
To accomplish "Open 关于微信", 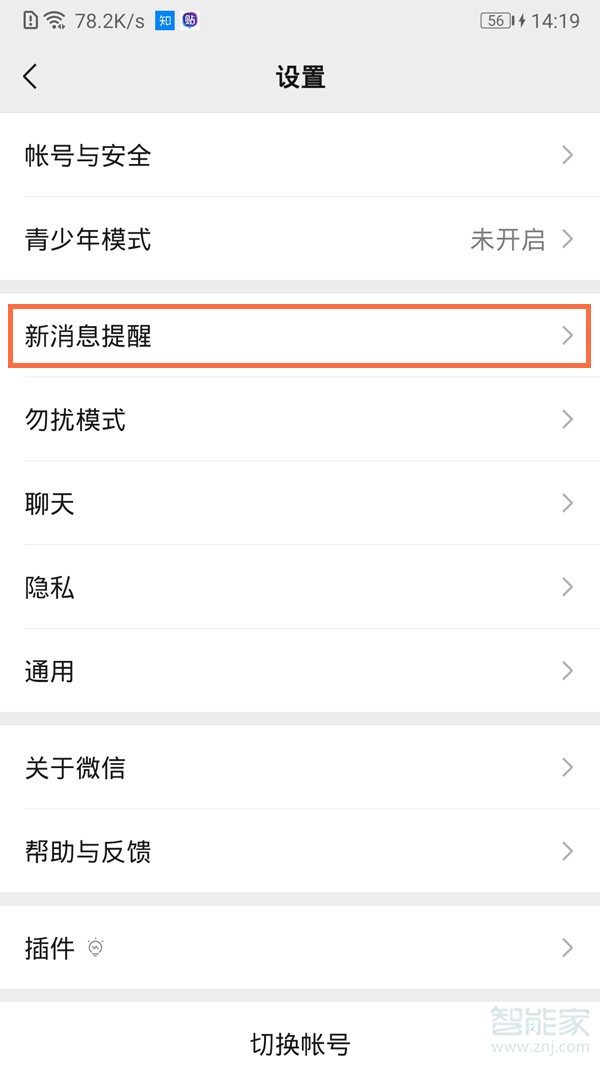I will pos(300,768).
